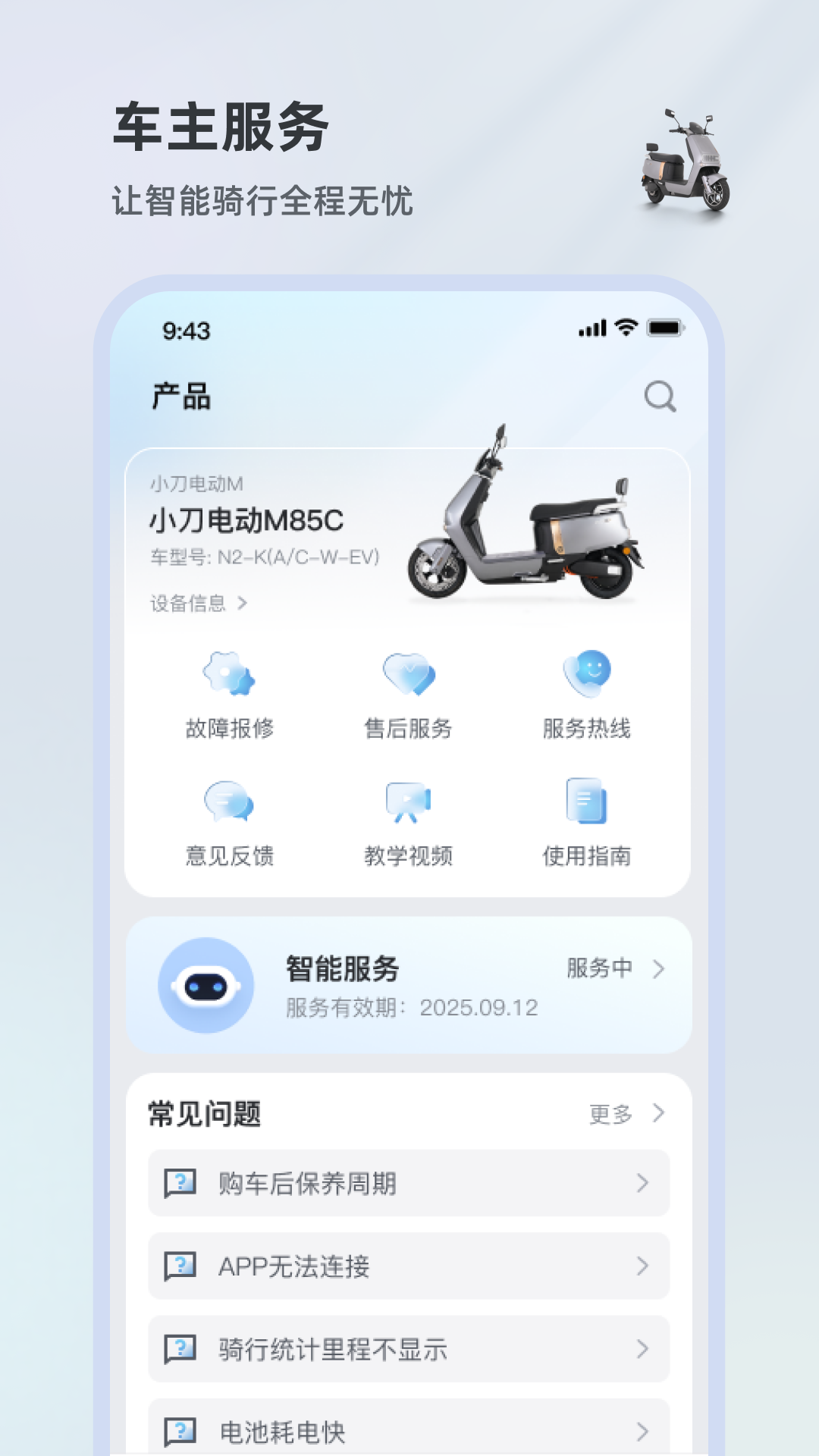Select the 售后服务 after-sales service icon
Screen dimensions: 819x1456
tap(409, 681)
